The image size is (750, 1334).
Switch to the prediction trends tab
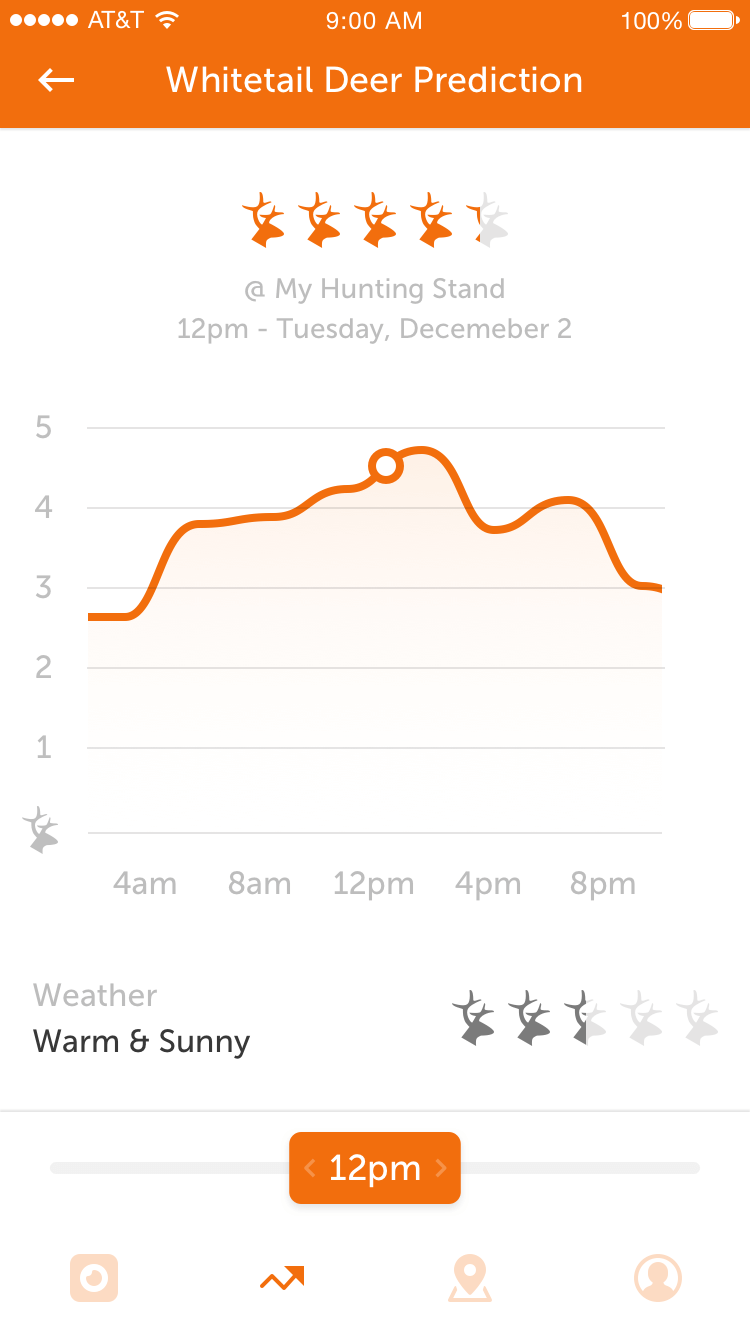(x=282, y=1278)
